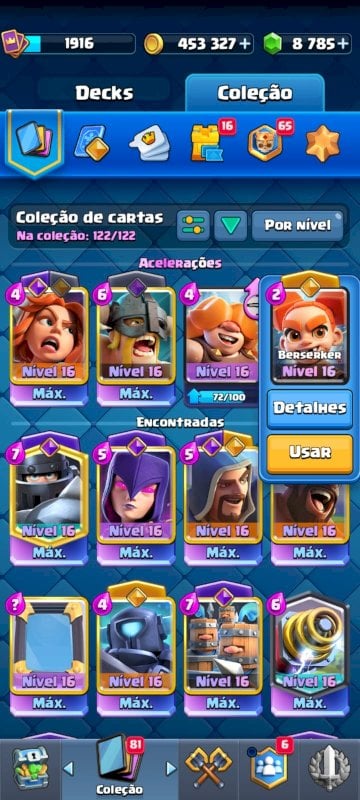Select the Valkyrie card

pos(49,338)
